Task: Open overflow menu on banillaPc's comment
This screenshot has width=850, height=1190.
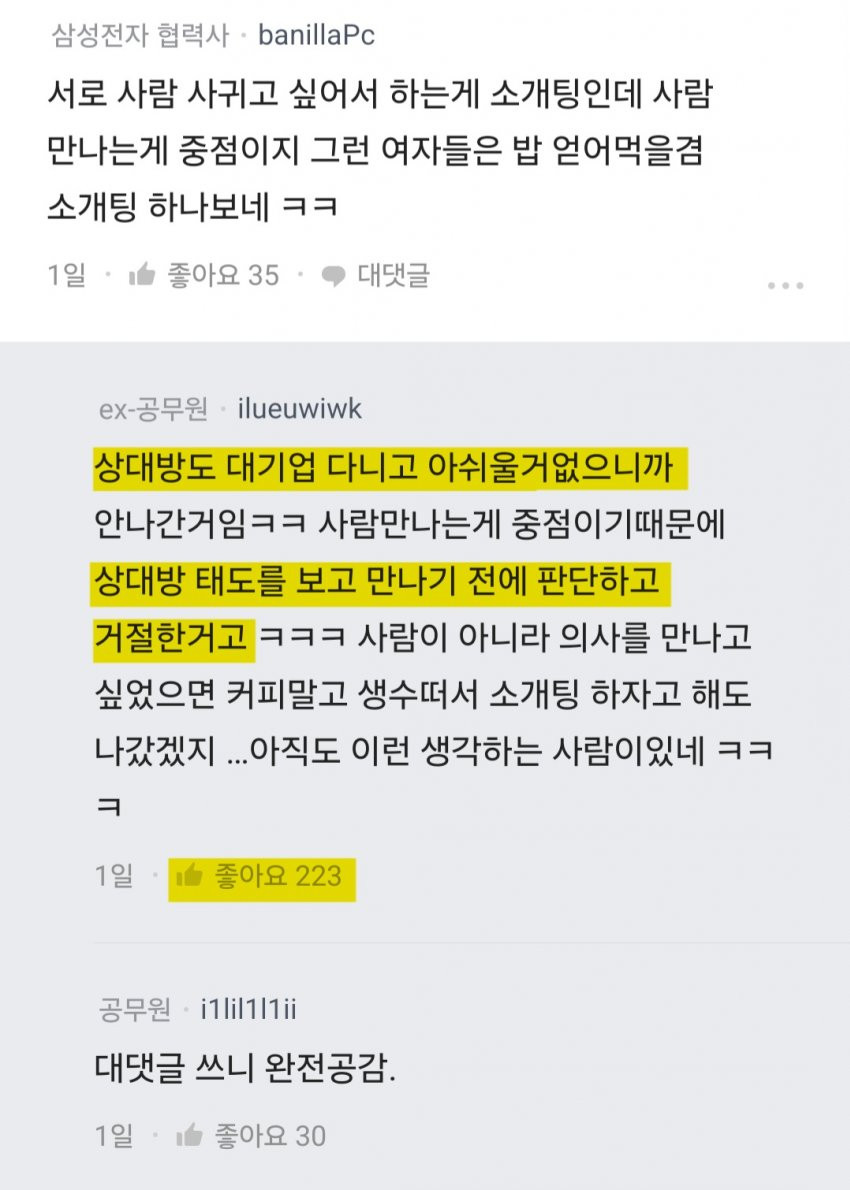Action: (x=786, y=286)
